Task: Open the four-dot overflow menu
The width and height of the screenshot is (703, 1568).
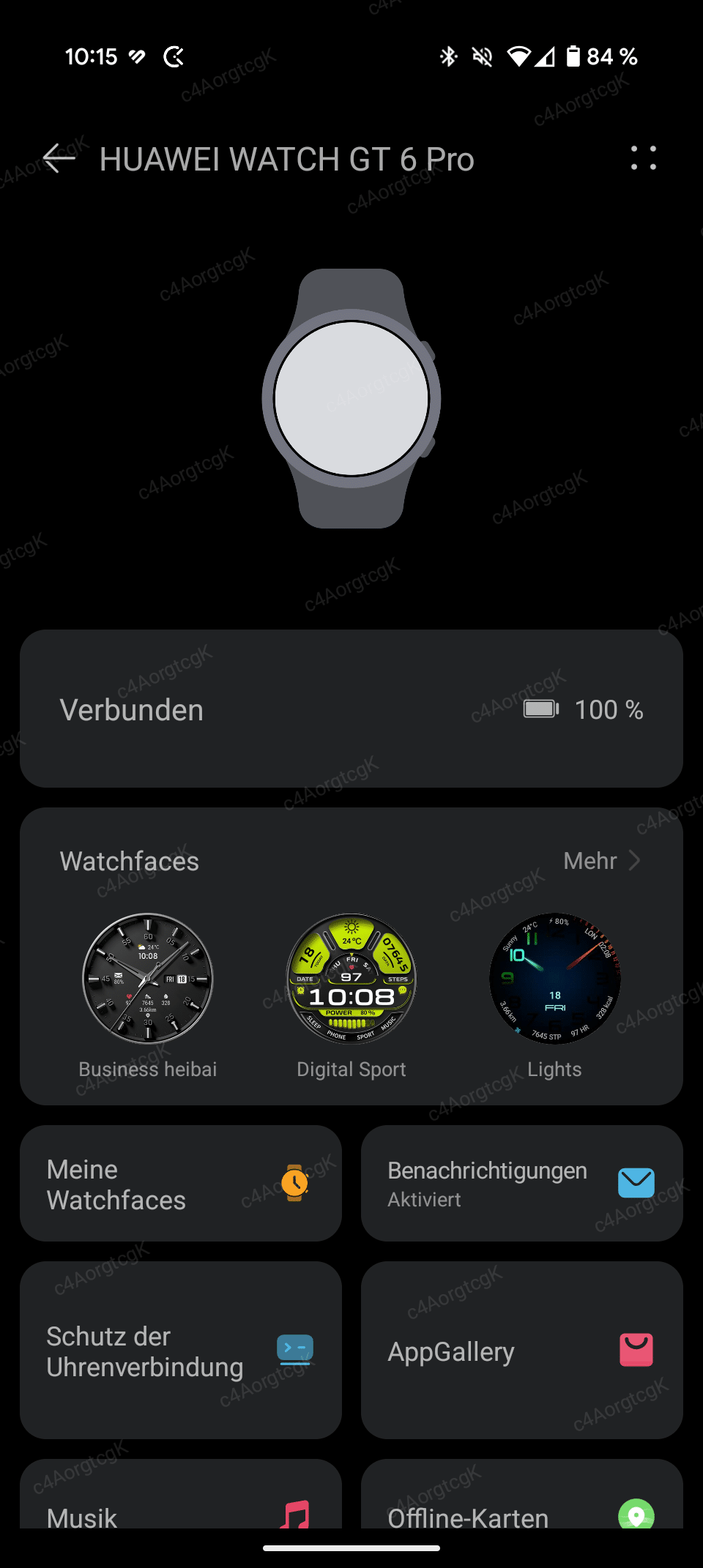Action: (x=643, y=158)
